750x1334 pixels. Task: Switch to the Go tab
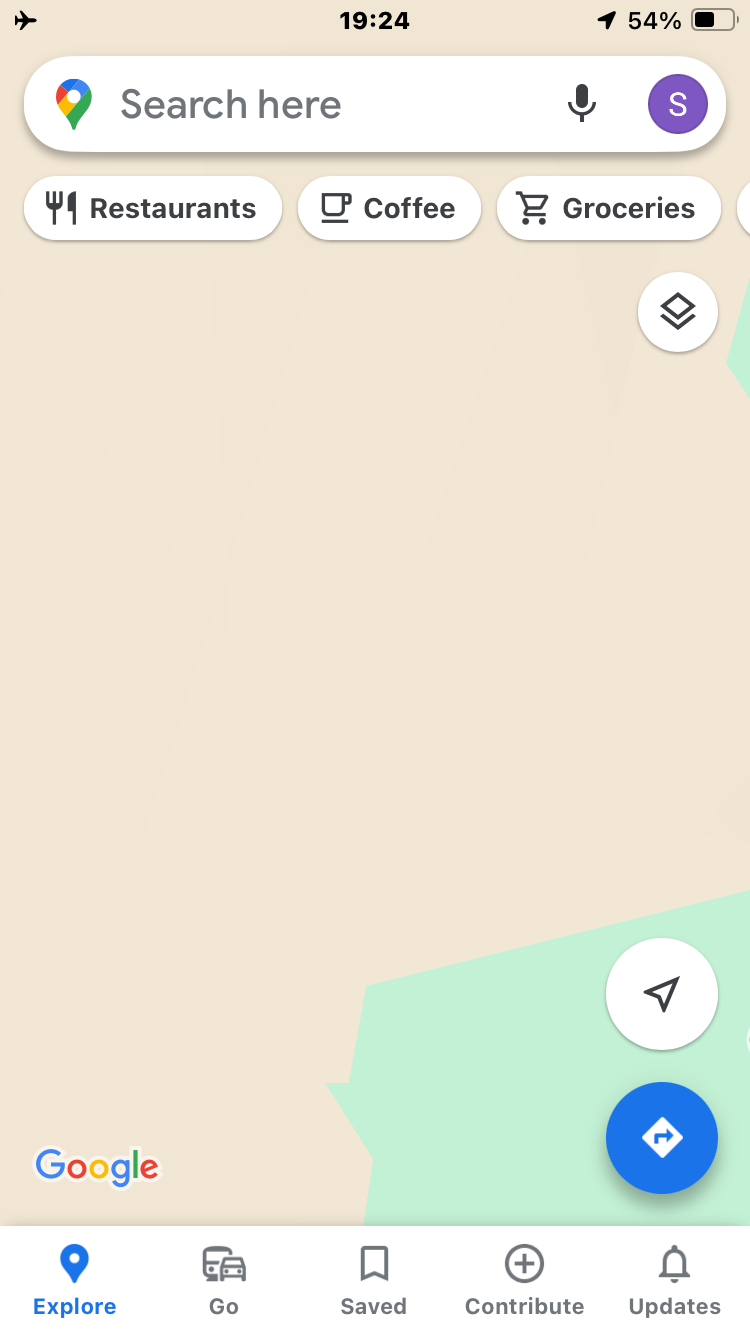click(224, 1281)
